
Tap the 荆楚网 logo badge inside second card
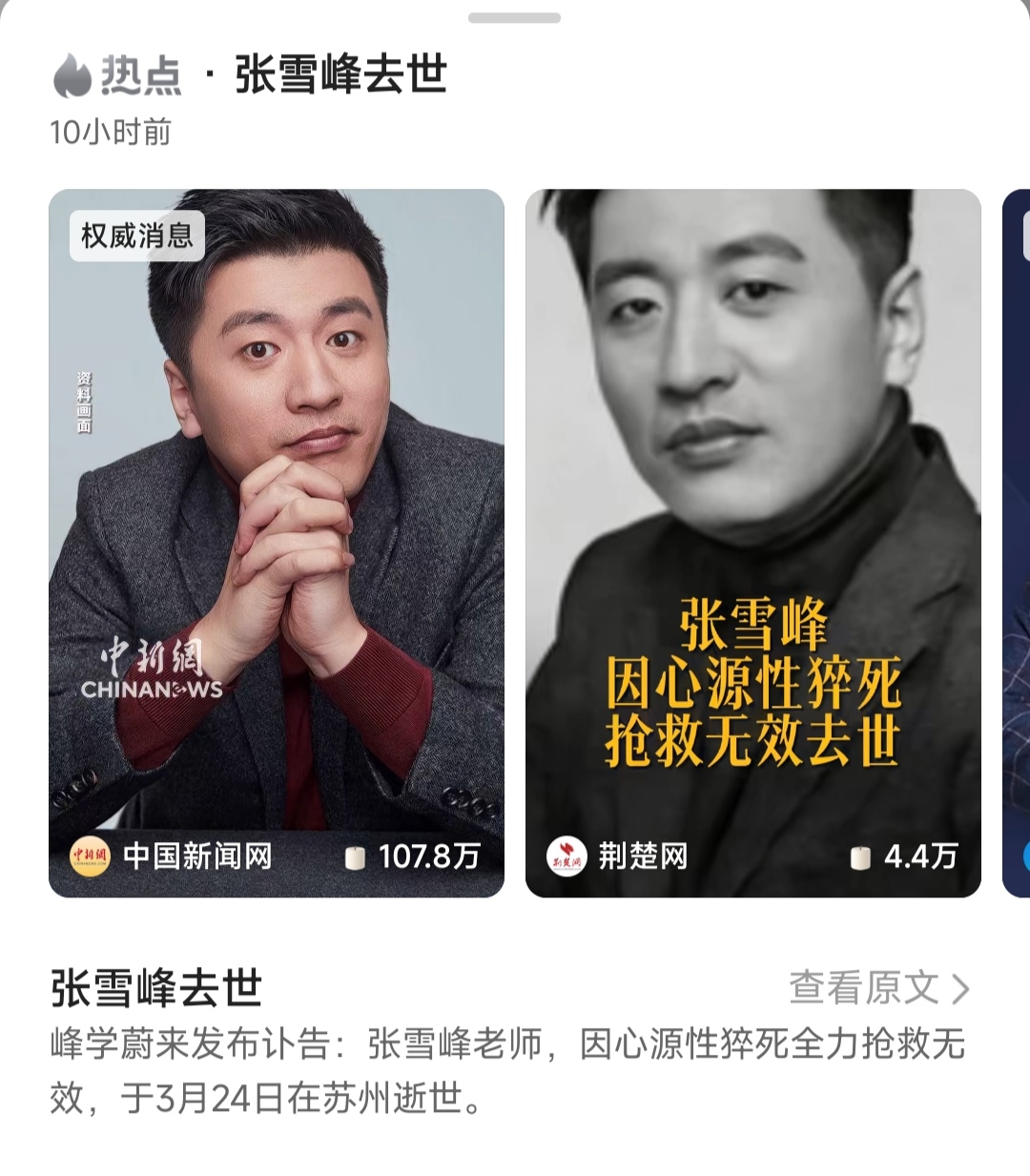coord(567,857)
